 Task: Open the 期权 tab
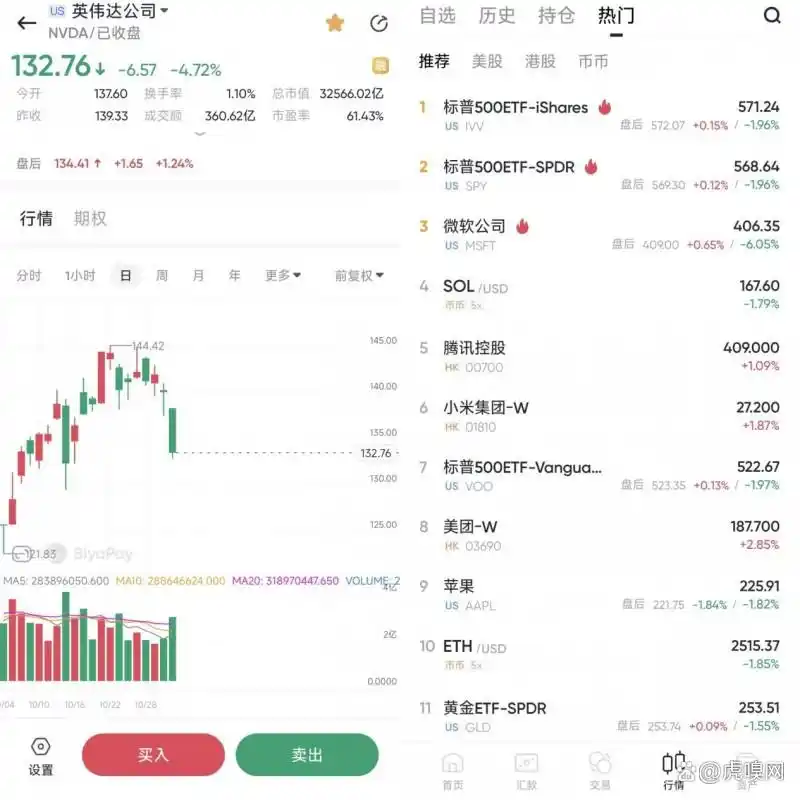[90, 218]
